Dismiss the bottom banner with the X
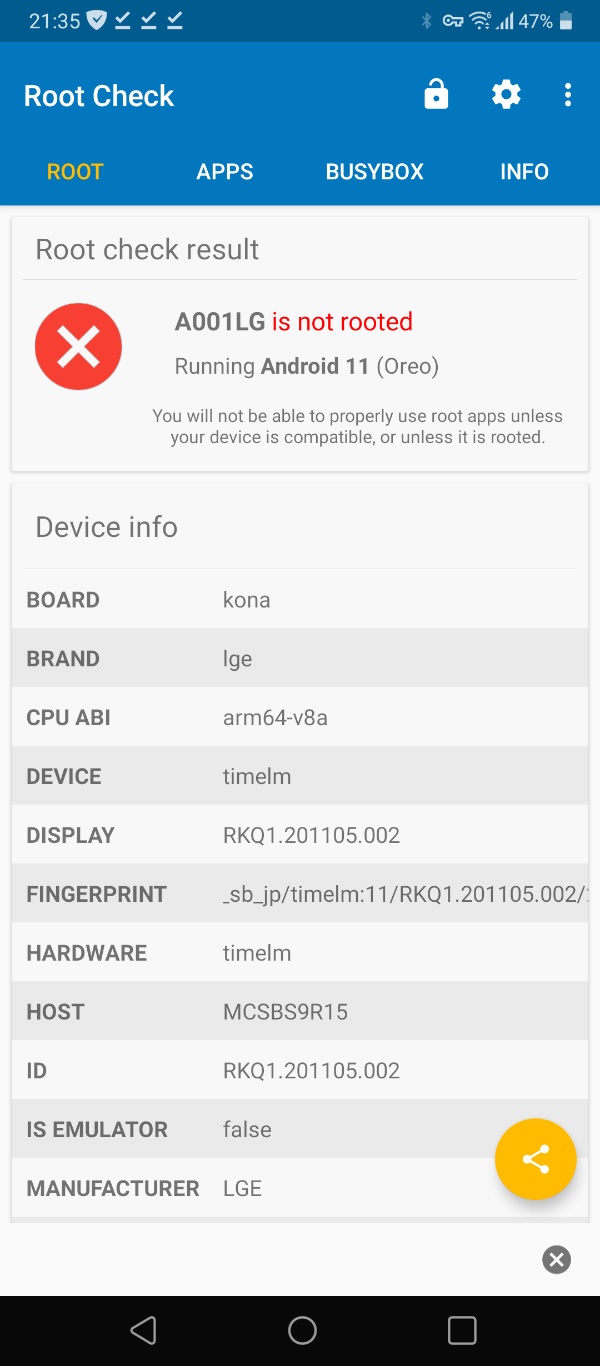Screen dimensions: 600x1366 pos(557,1260)
